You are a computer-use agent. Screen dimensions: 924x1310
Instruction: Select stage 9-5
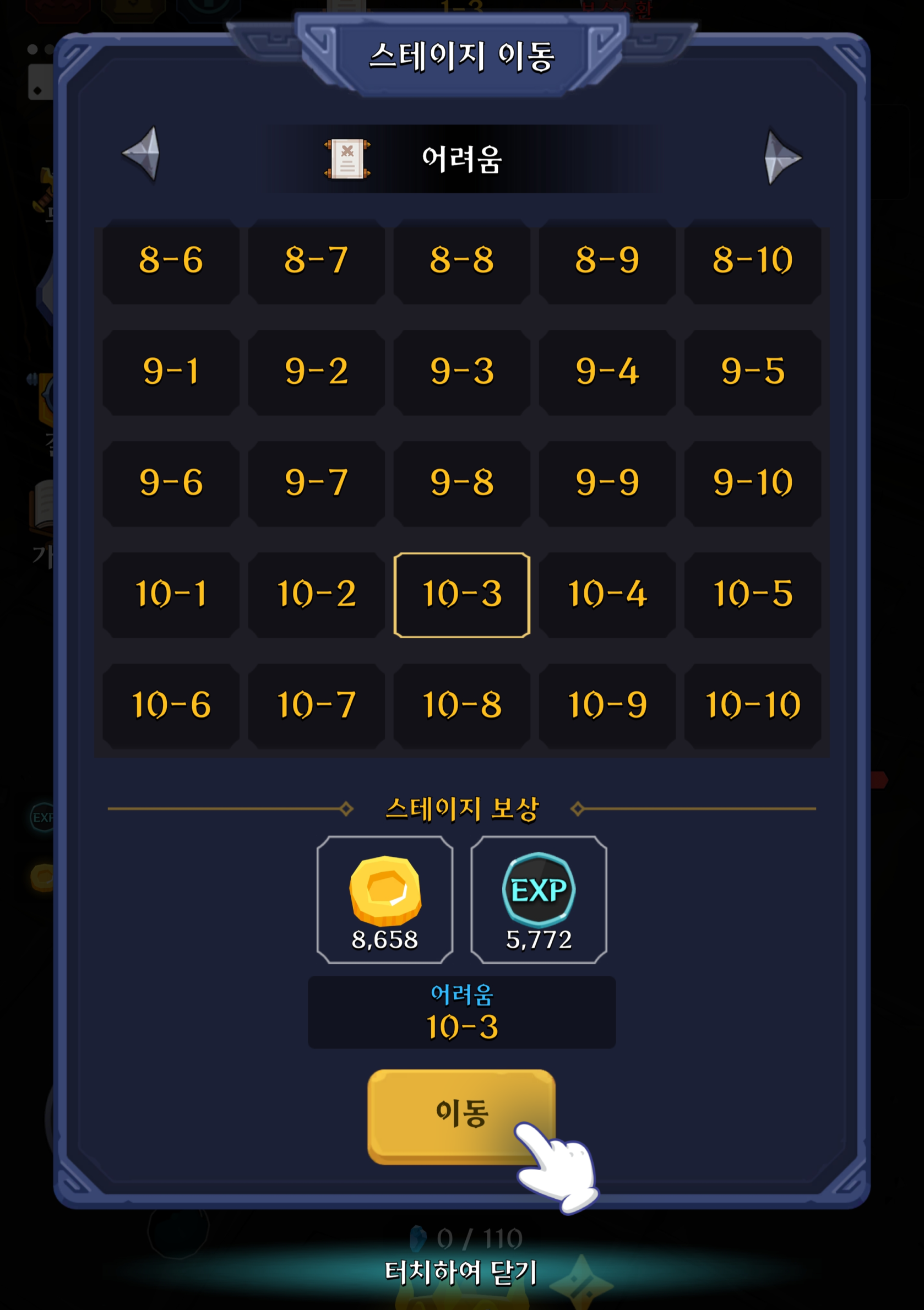(x=752, y=372)
